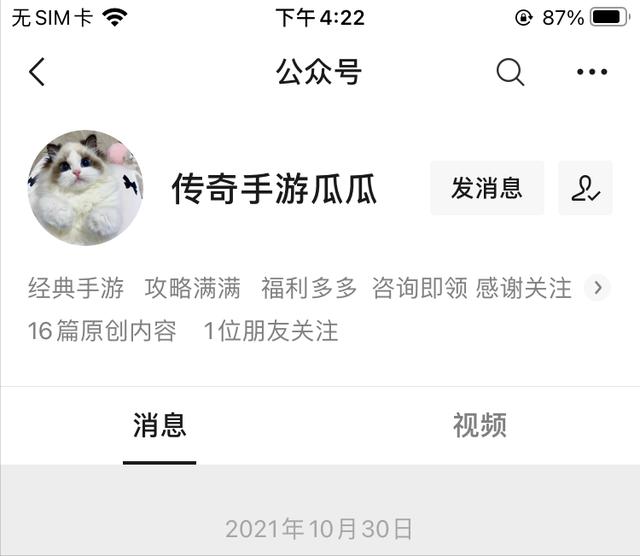Viewport: 640px width, 556px height.
Task: View the 16篇原创内容 list
Action: point(102,331)
